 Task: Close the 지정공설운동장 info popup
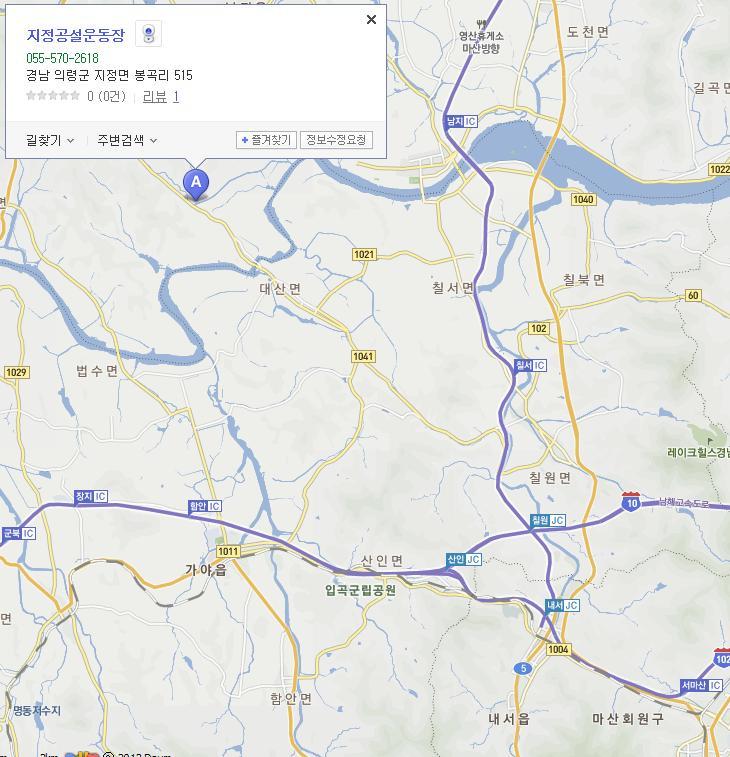pos(371,19)
